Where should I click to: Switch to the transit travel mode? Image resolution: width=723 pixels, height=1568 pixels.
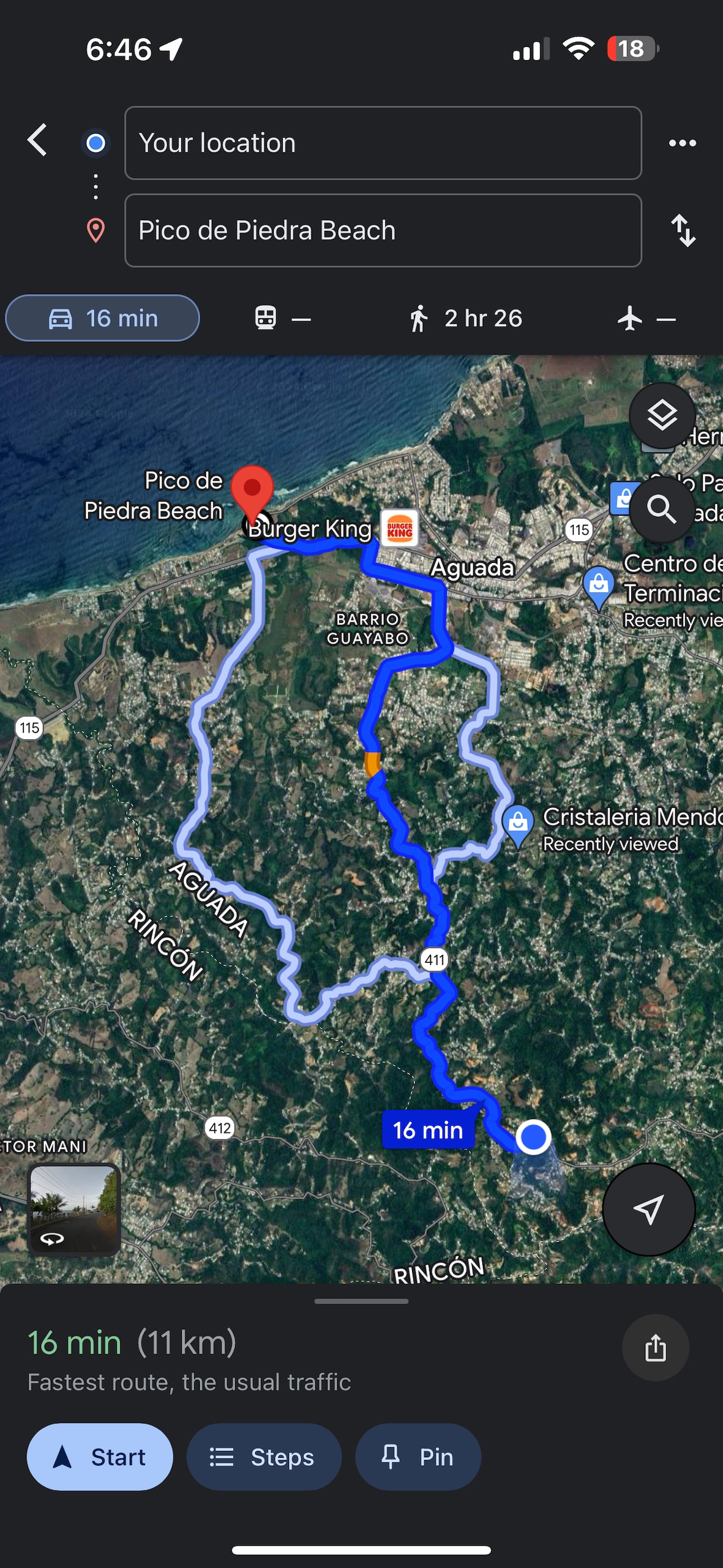282,318
